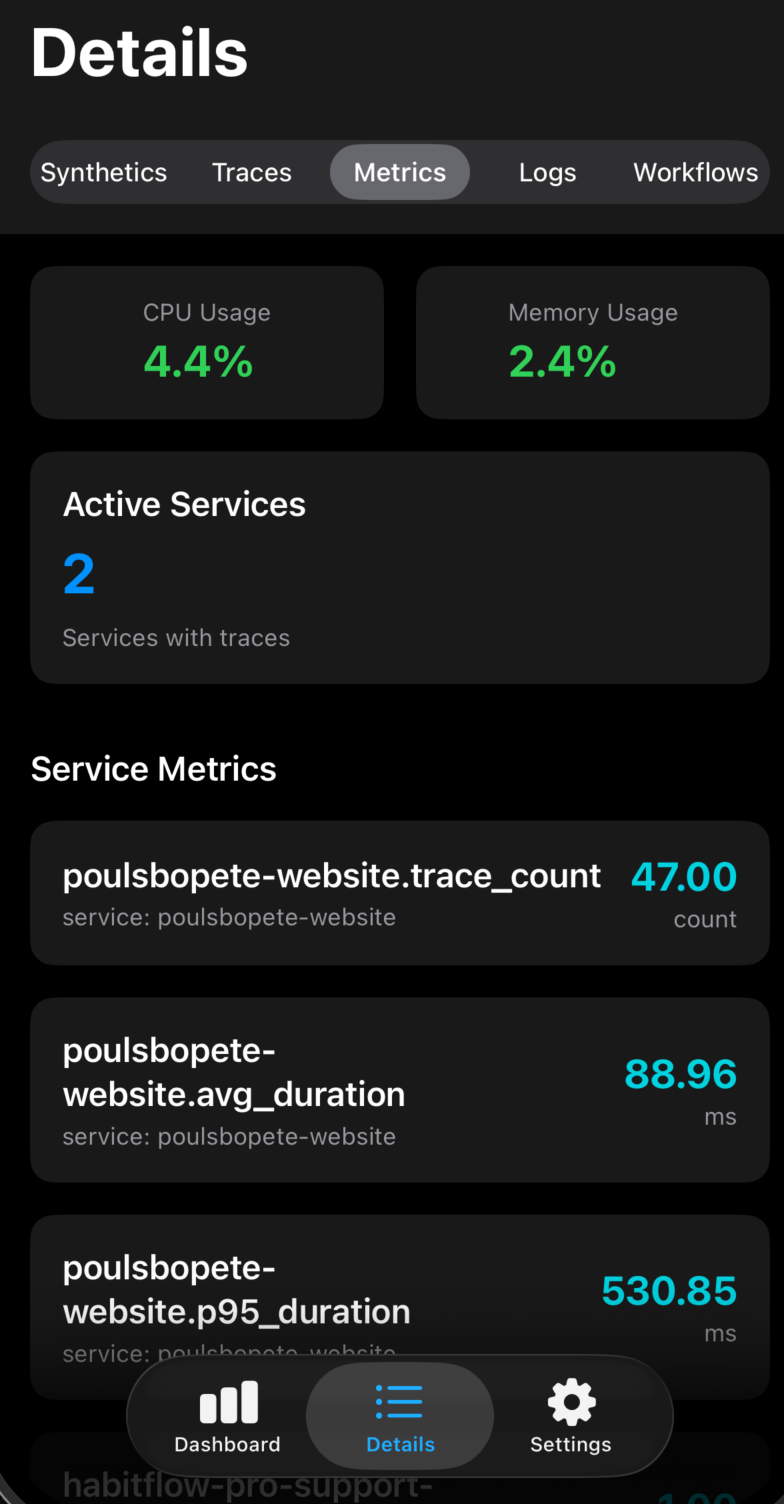This screenshot has width=784, height=1504.
Task: Switch to the Synthetics tab
Action: 103,172
